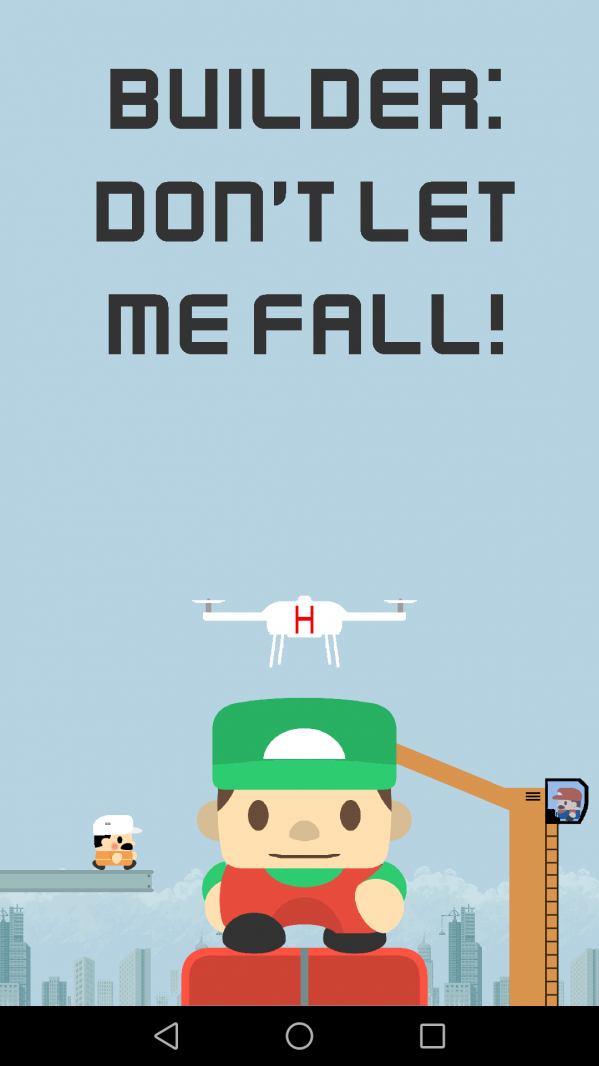Go back with the navigation bar's back button

[167, 1036]
